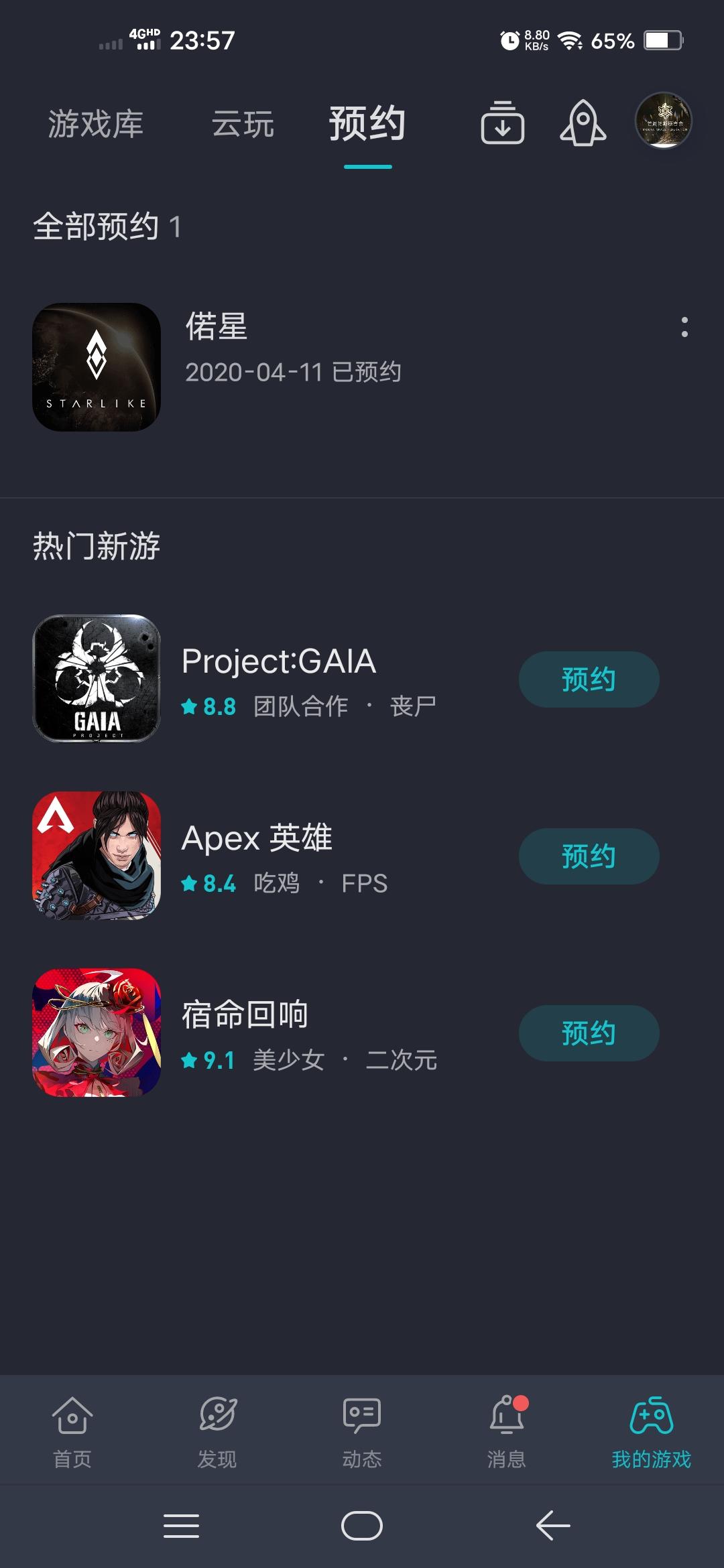
Task: Open the download manager icon
Action: pyautogui.click(x=503, y=123)
